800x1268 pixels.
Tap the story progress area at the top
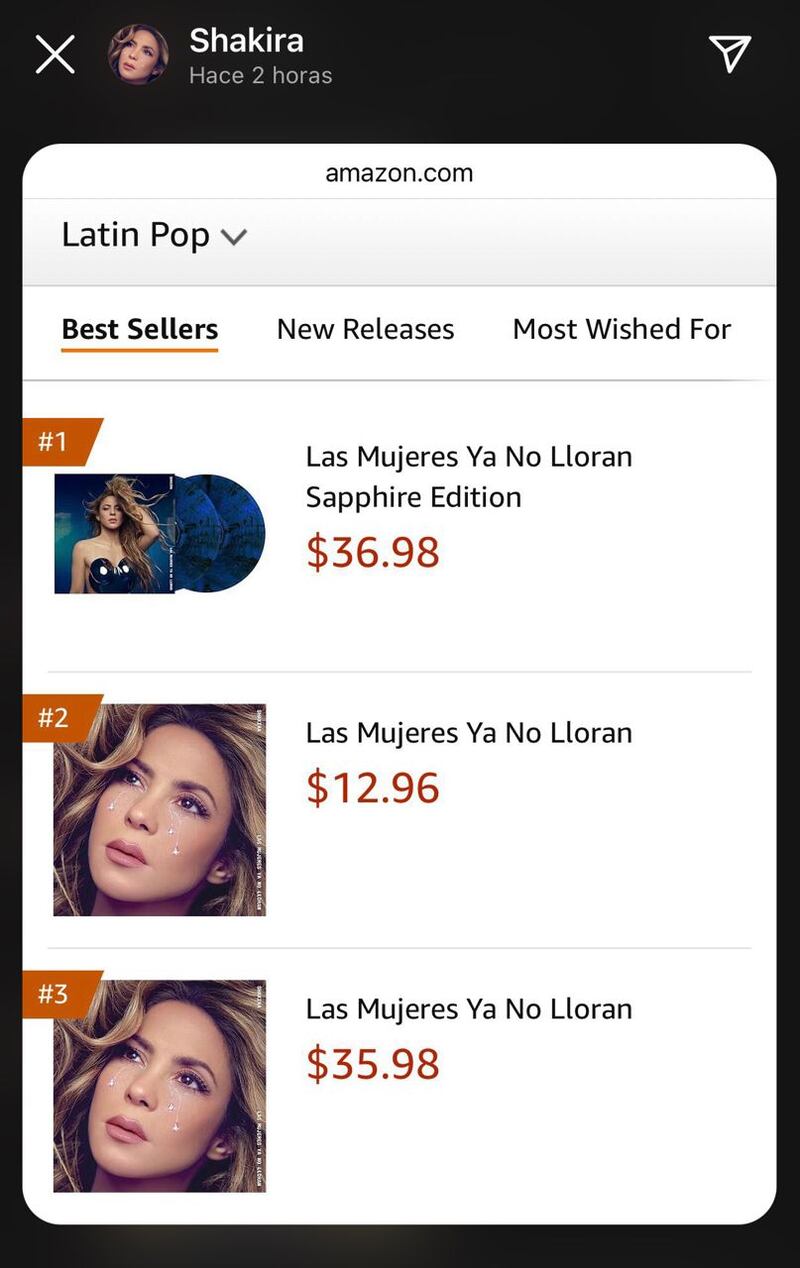pyautogui.click(x=400, y=8)
